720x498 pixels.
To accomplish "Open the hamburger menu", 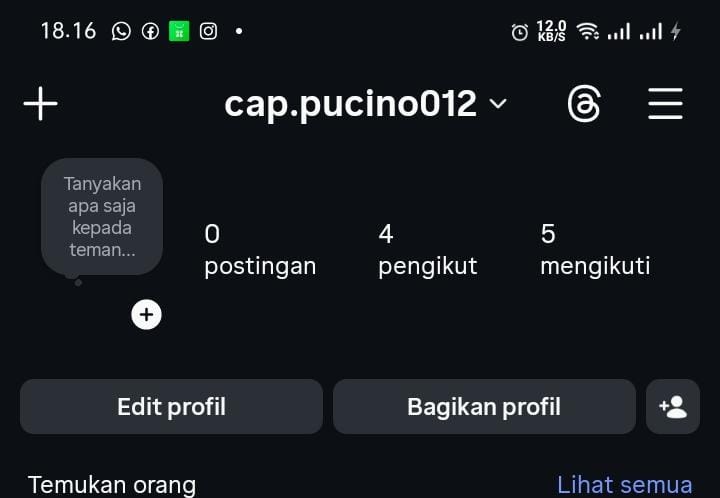I will point(665,104).
